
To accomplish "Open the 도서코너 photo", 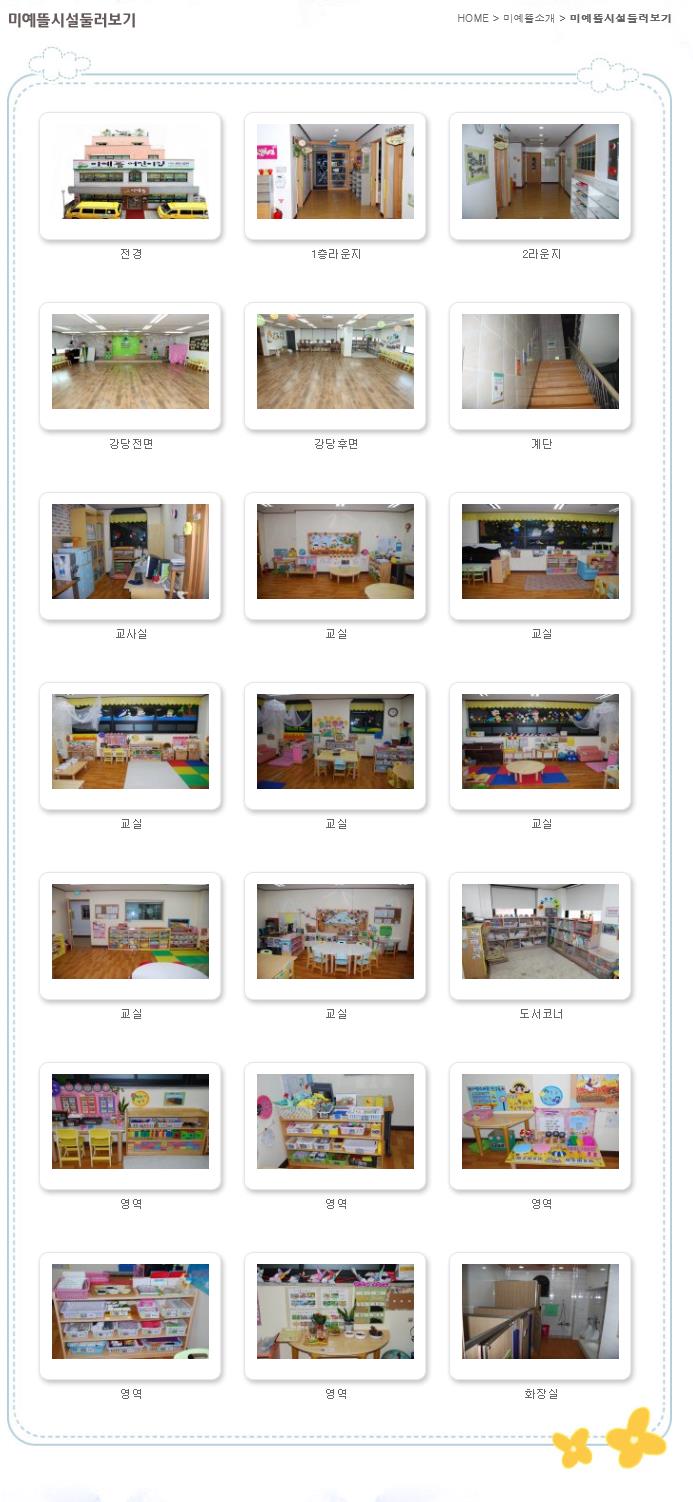I will pos(540,932).
